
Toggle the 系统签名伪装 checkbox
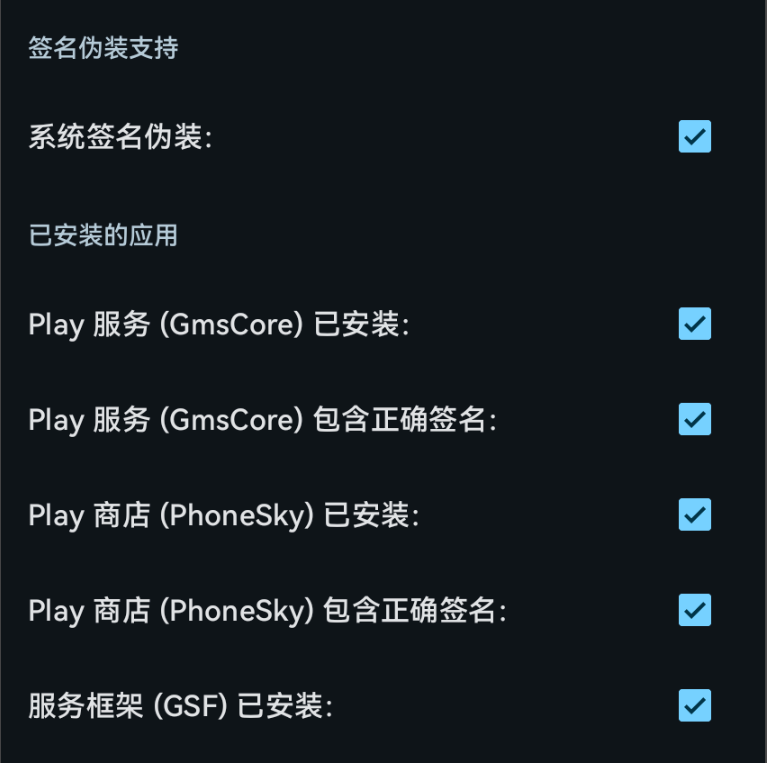tap(694, 136)
